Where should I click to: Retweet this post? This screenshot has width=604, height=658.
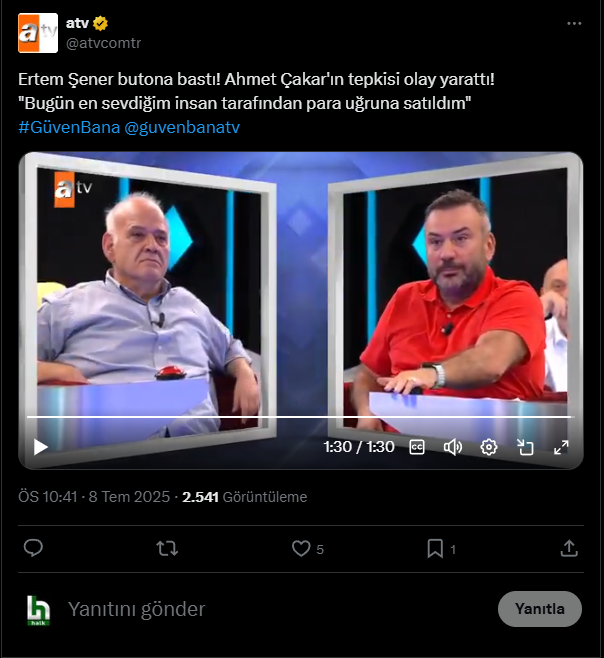(167, 548)
